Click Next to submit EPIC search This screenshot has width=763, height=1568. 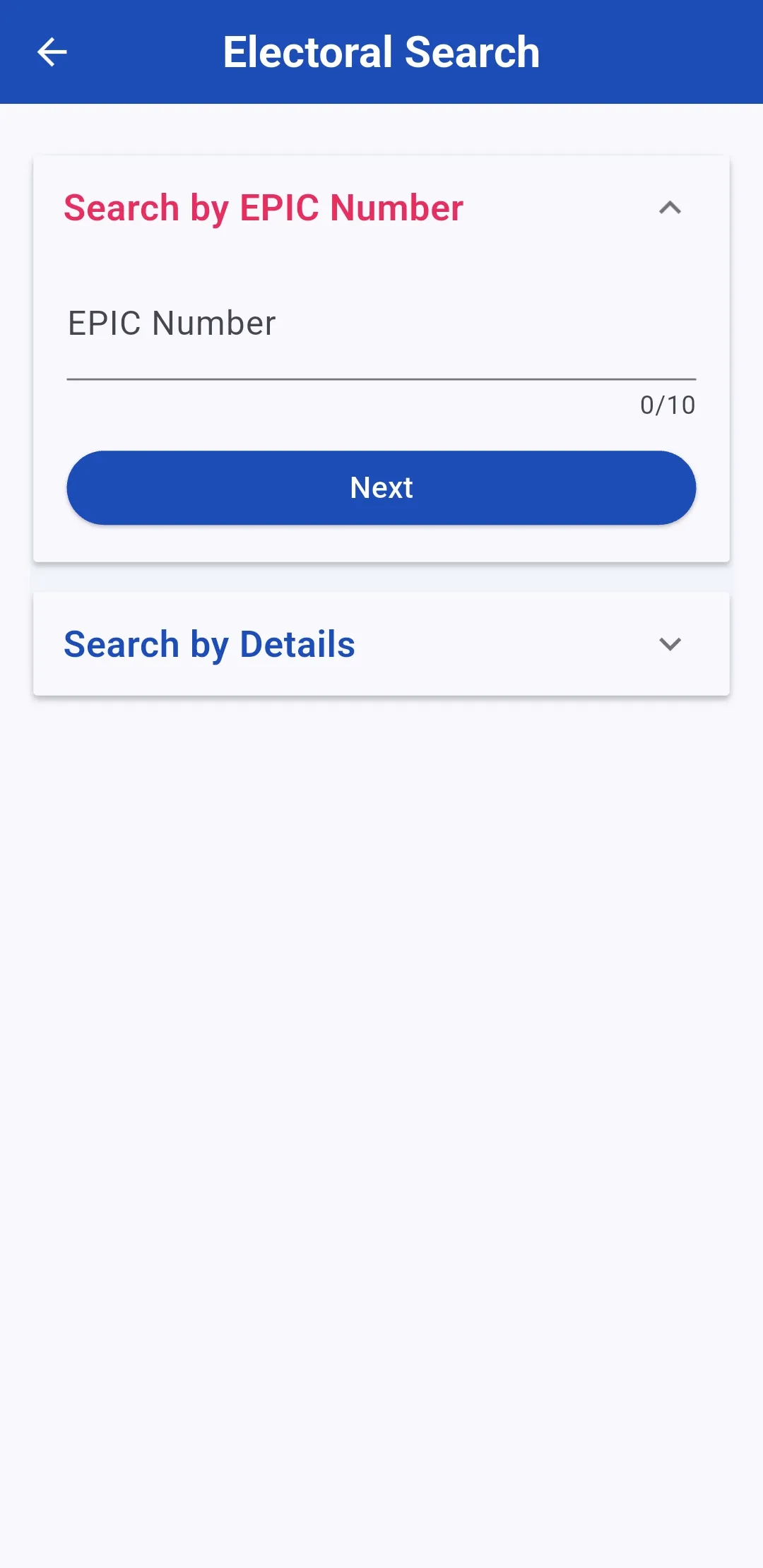coord(381,487)
